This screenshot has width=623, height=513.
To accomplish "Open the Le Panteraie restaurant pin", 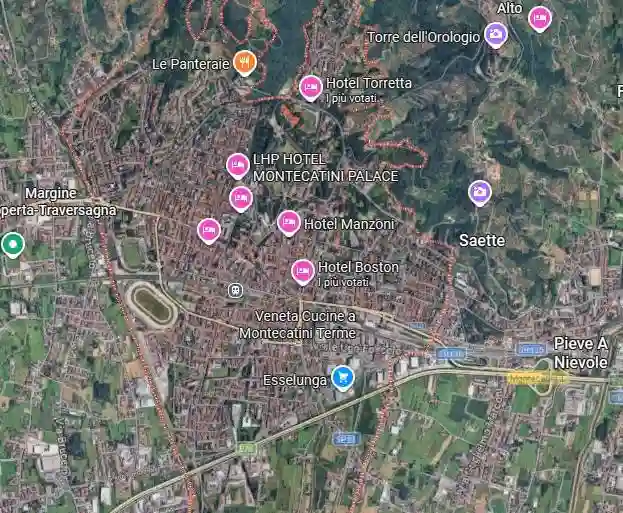I will coord(245,62).
